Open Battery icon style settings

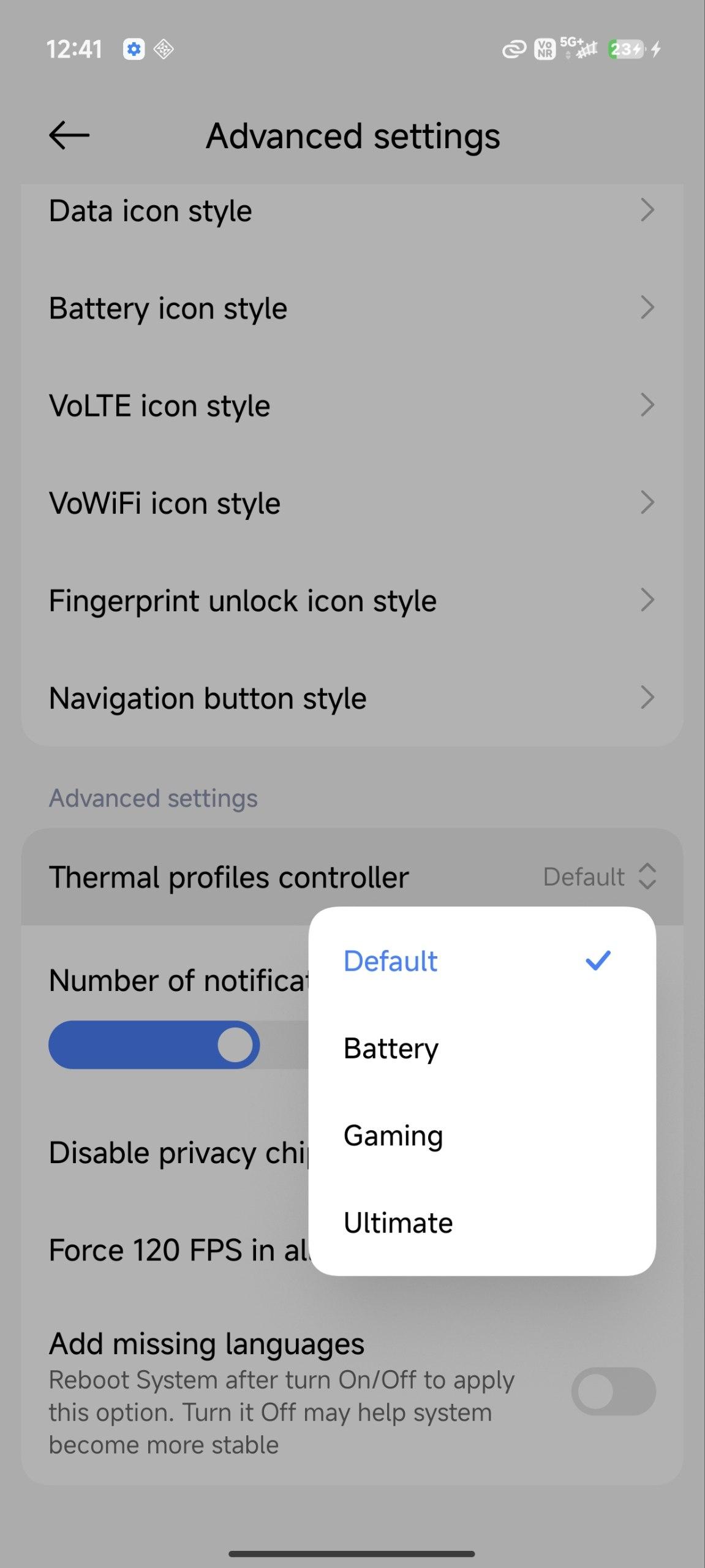(x=352, y=308)
